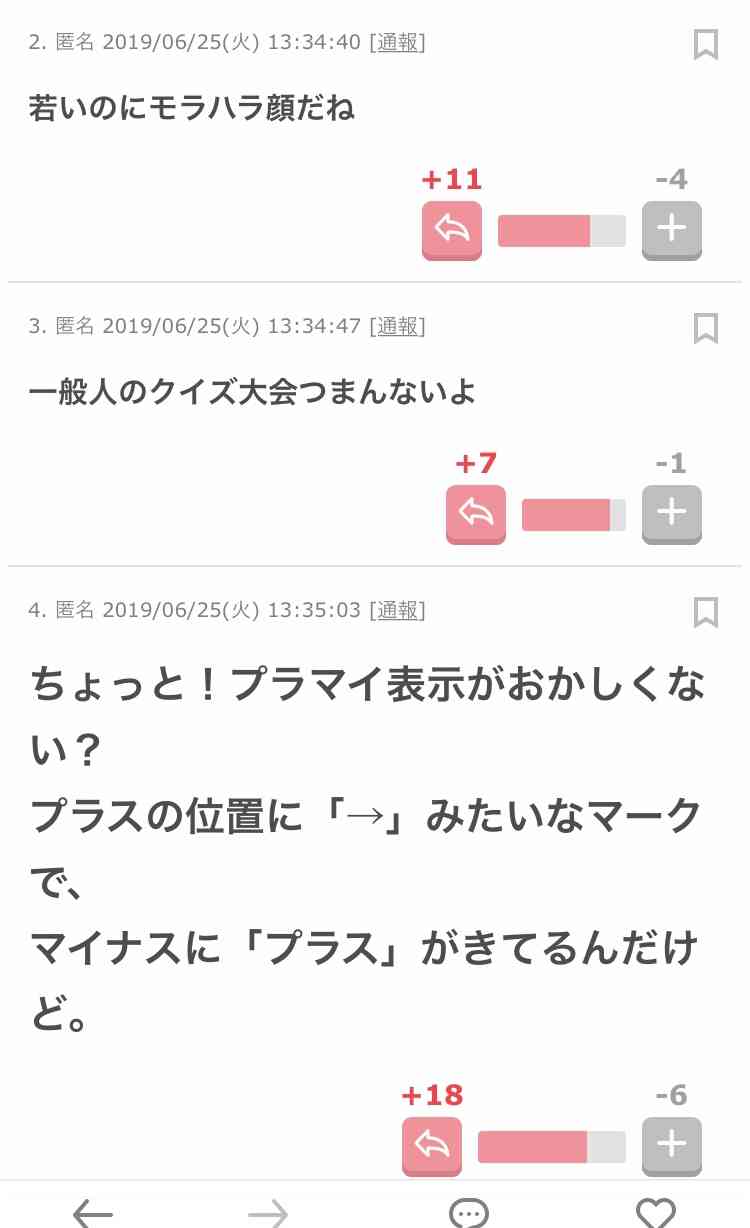This screenshot has width=750, height=1228.
Task: Tap the gray plus button on comment 4
Action: point(672,1147)
